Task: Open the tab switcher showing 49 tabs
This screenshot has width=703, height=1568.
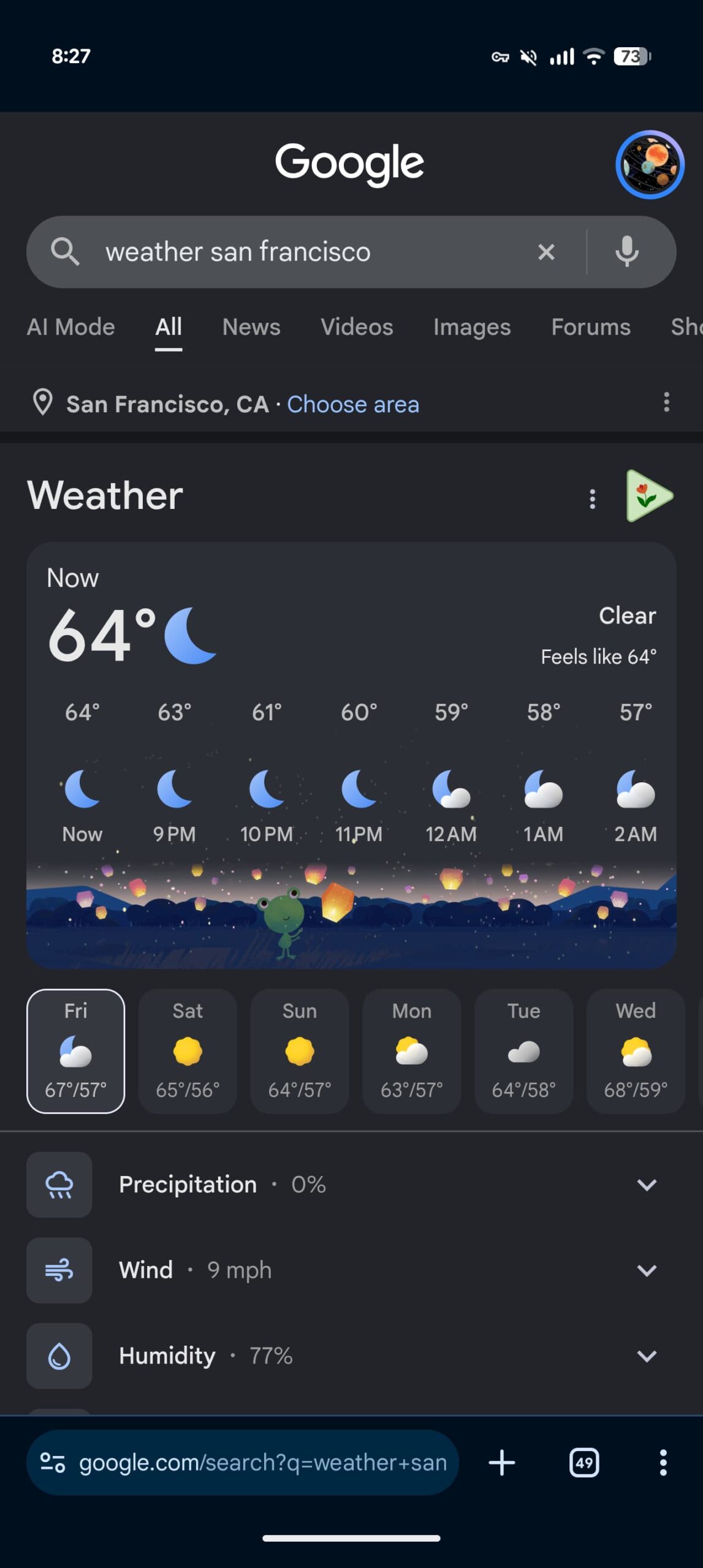Action: (584, 1463)
